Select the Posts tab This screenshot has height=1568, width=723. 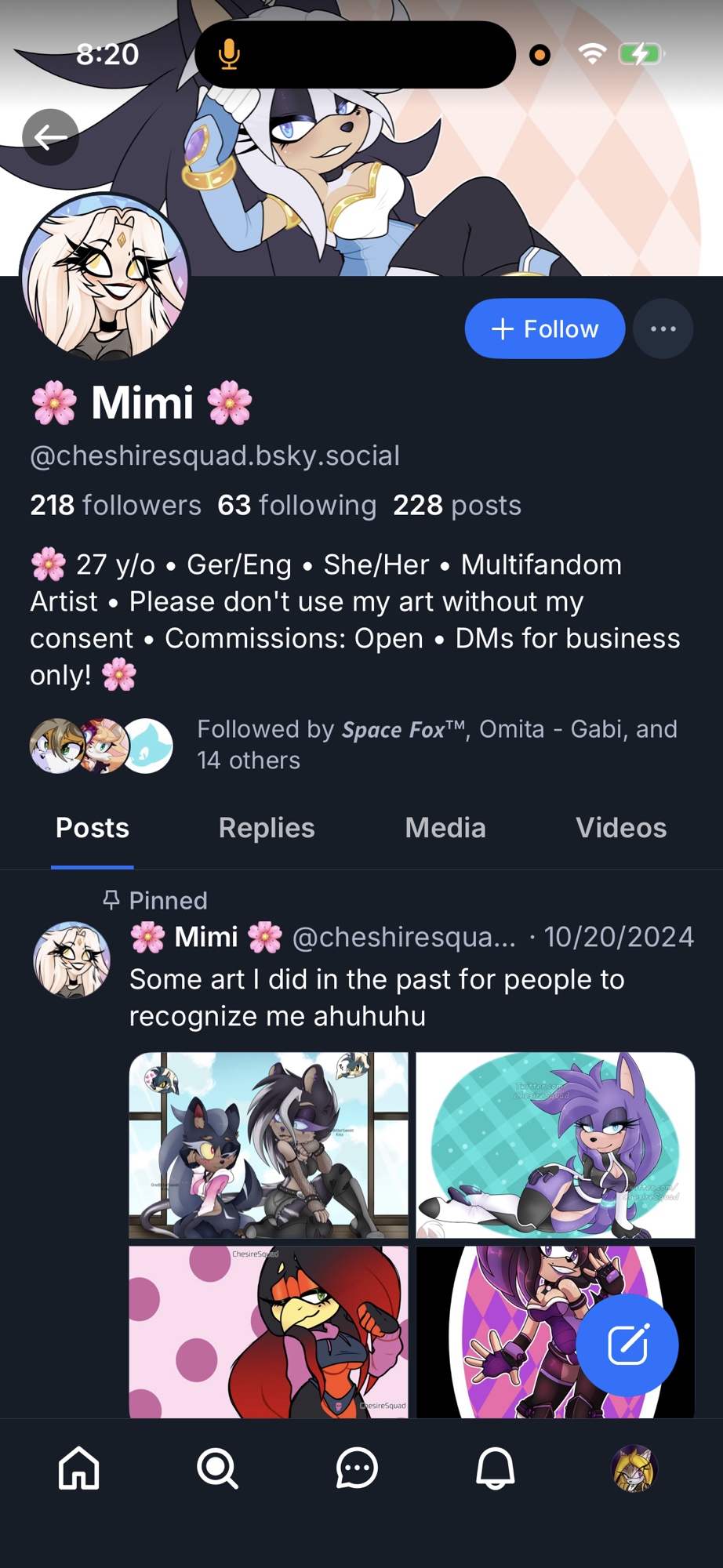pos(92,828)
